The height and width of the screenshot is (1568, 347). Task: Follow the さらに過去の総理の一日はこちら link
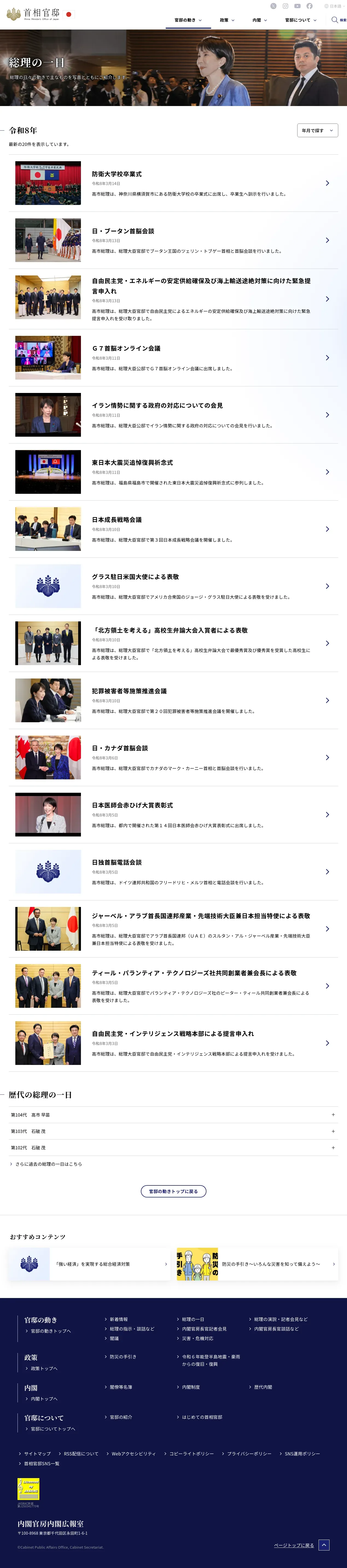coord(48,1164)
